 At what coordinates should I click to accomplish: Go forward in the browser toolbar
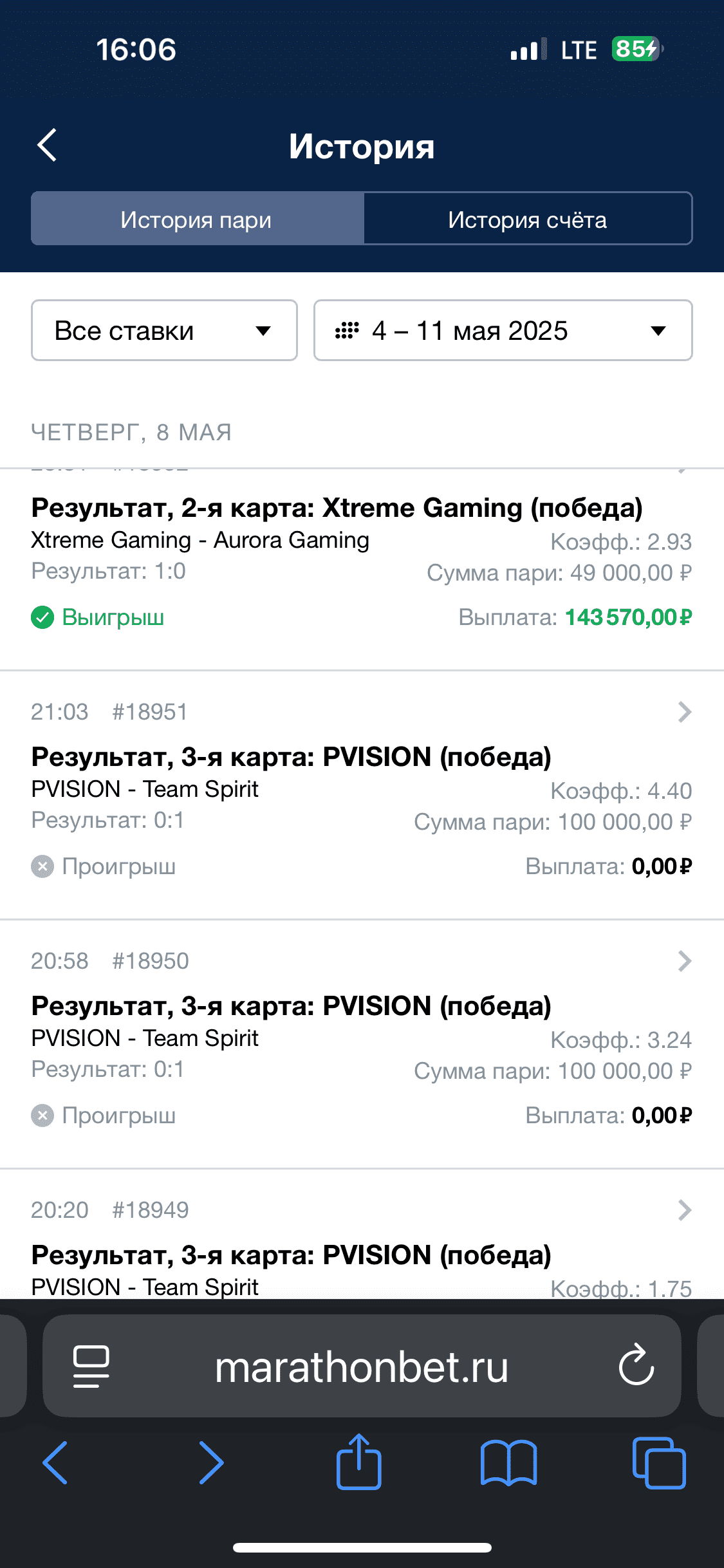coord(211,1462)
